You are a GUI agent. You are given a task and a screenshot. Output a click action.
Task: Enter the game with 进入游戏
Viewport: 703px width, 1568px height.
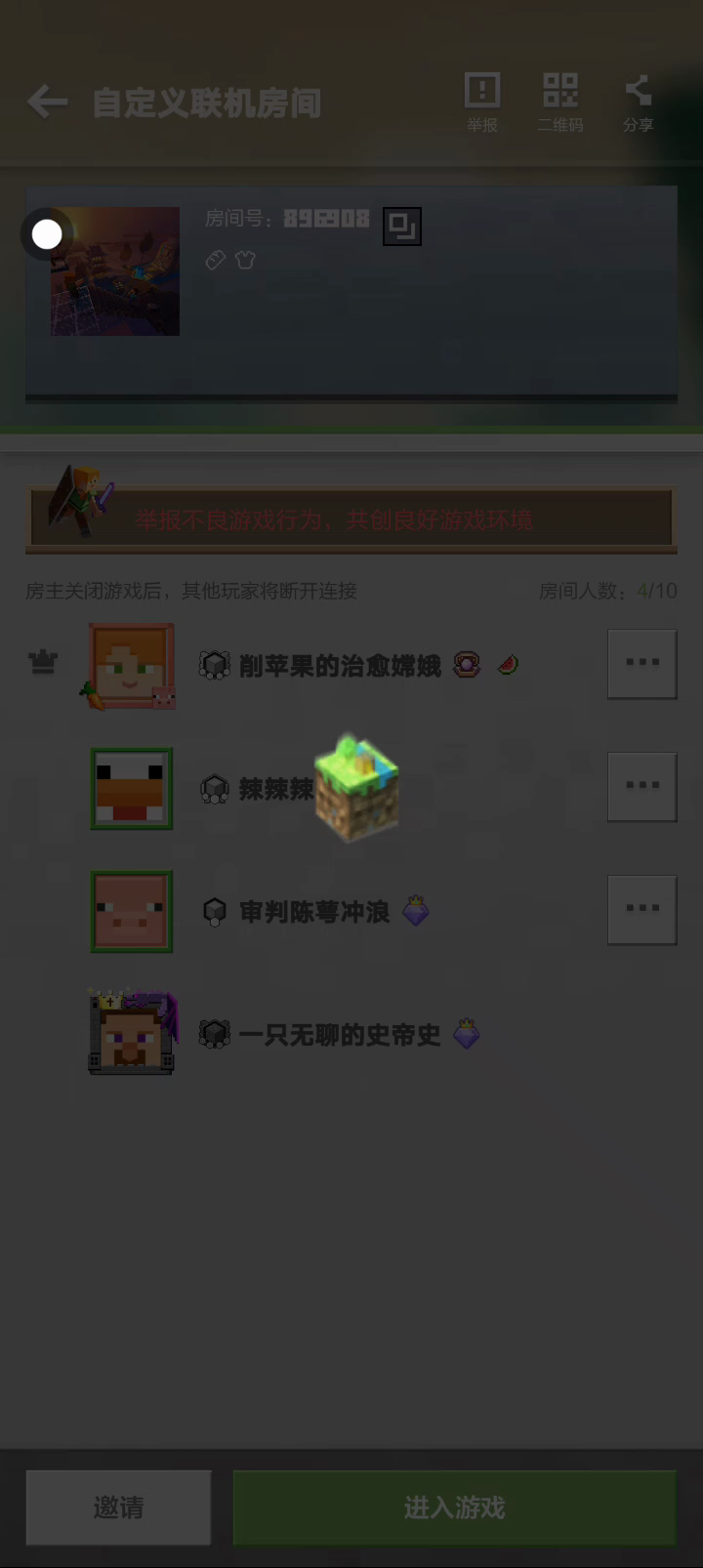click(454, 1507)
